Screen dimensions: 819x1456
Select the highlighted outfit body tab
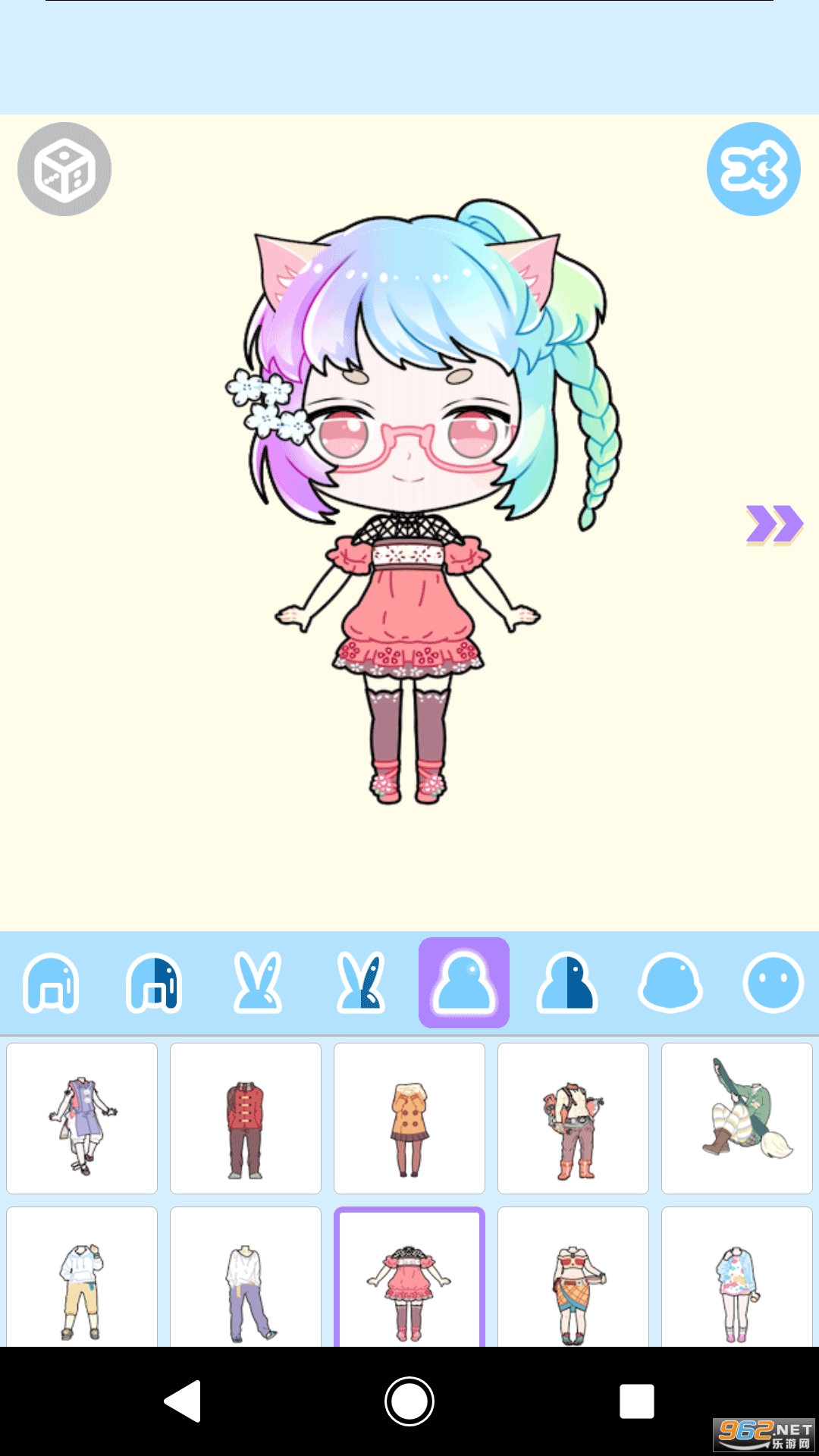464,984
